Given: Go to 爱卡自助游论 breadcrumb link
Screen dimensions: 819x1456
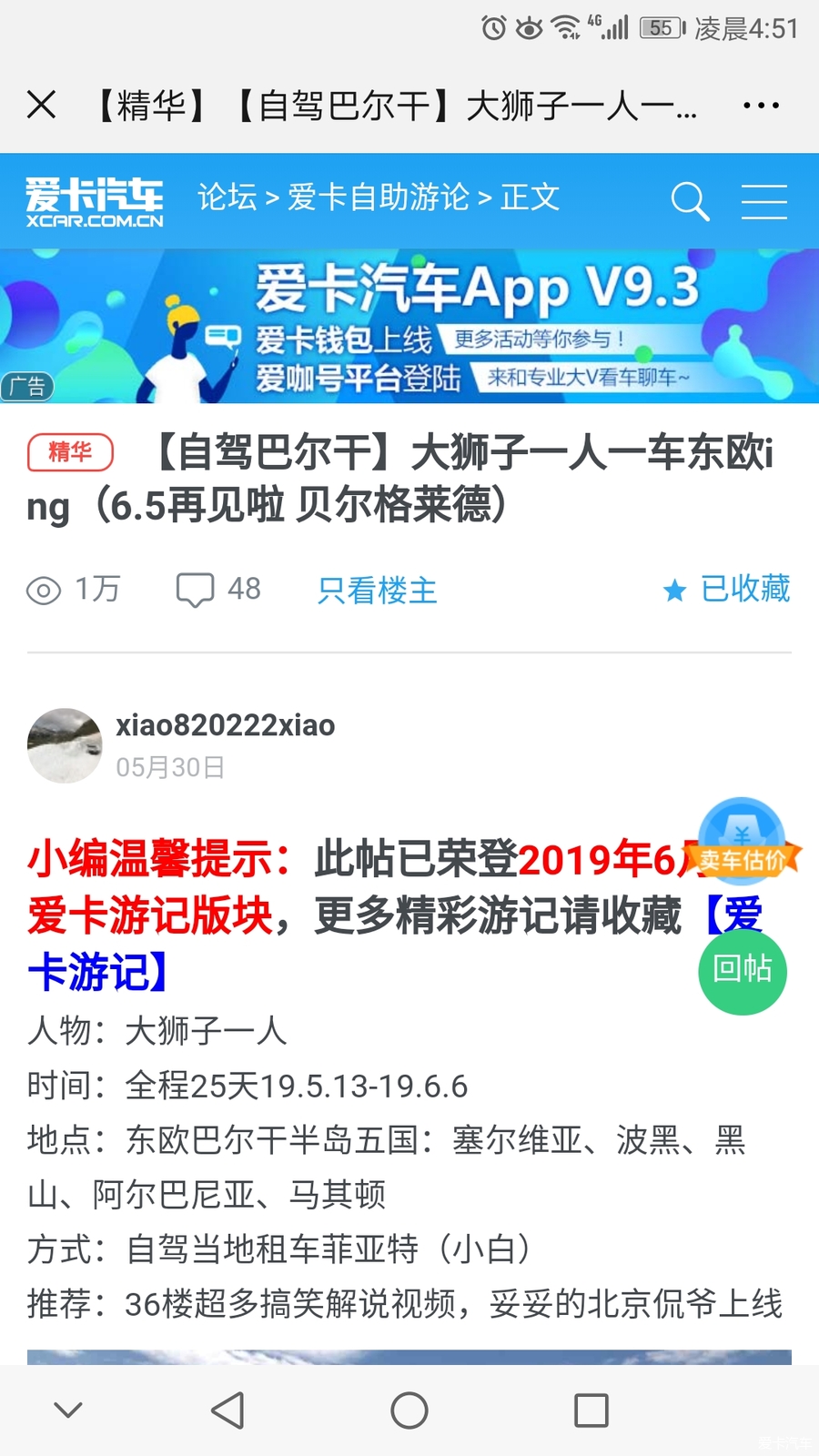Looking at the screenshot, I should pyautogui.click(x=378, y=197).
